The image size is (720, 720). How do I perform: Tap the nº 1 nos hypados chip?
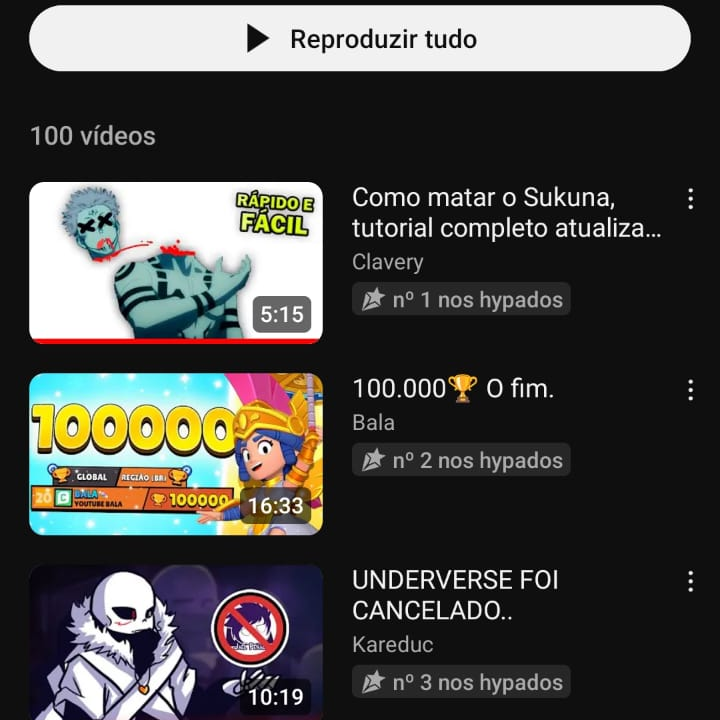coord(462,299)
